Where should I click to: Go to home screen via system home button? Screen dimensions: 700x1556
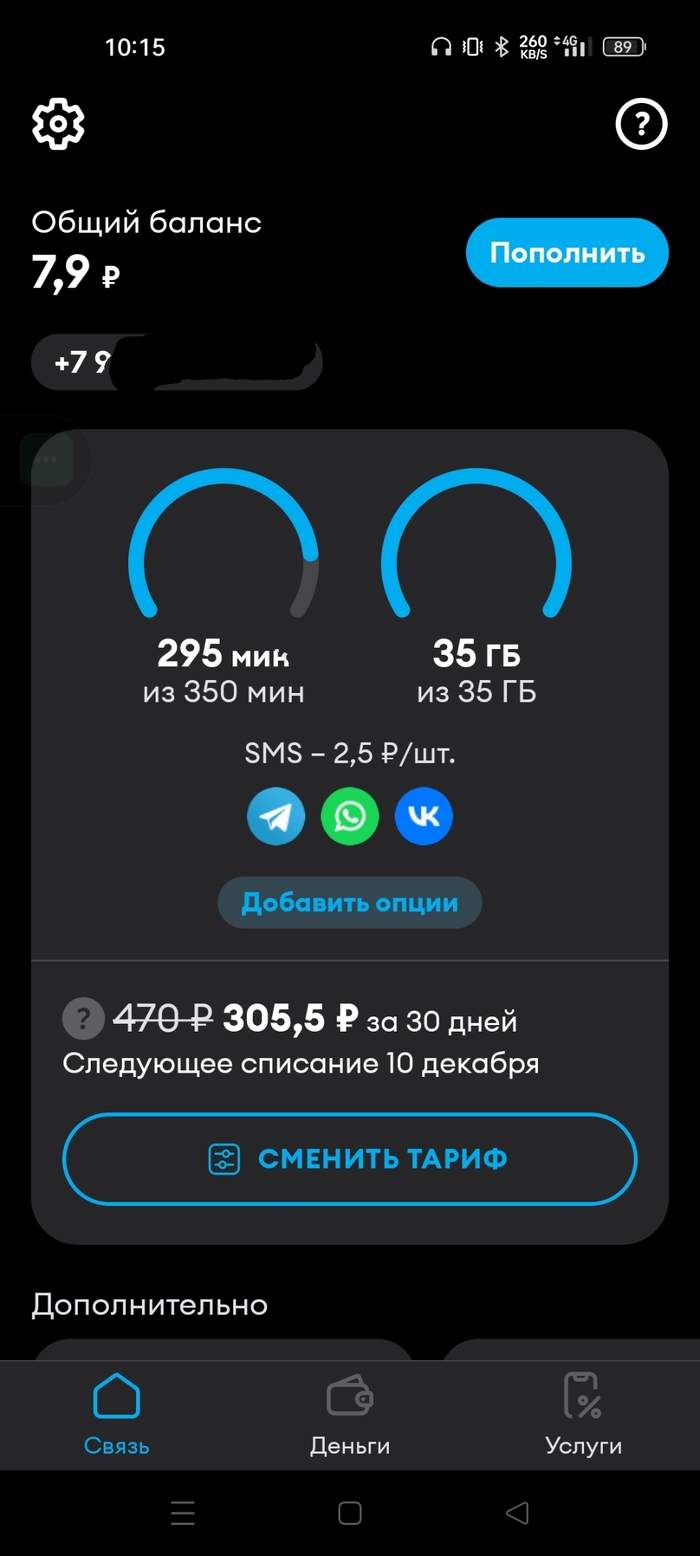350,1513
